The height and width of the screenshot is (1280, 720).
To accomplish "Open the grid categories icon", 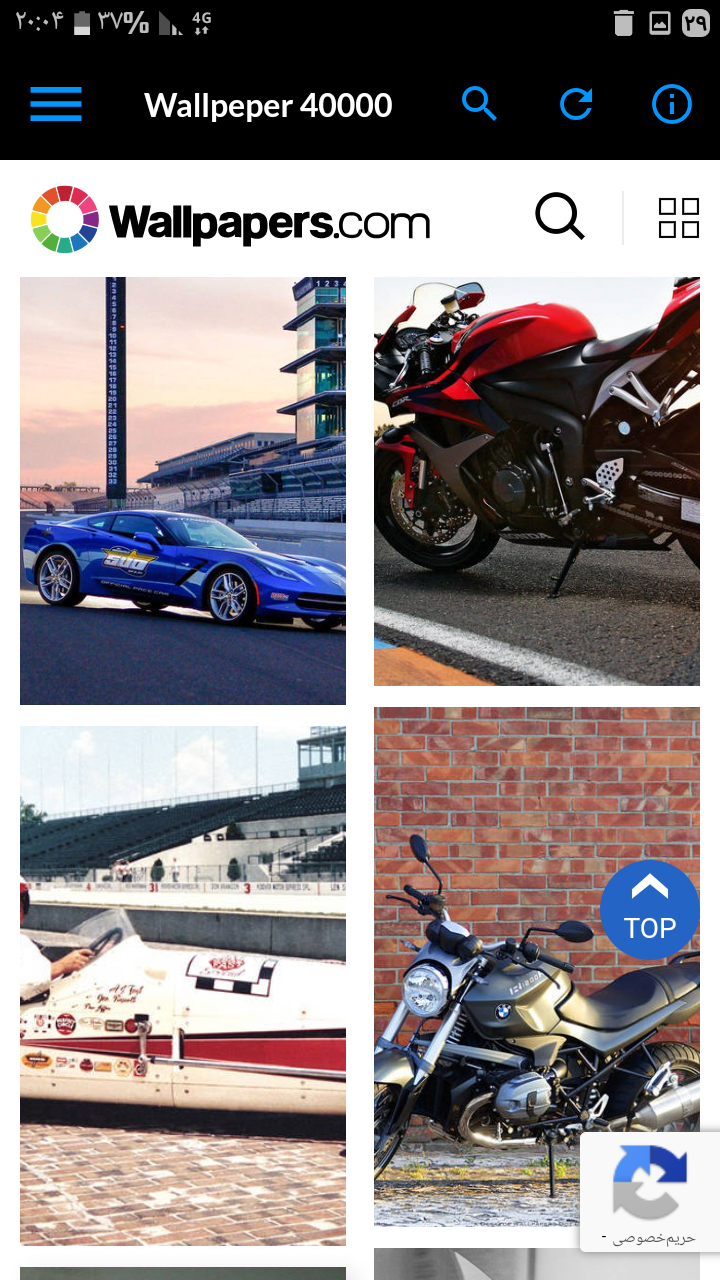I will pos(678,218).
